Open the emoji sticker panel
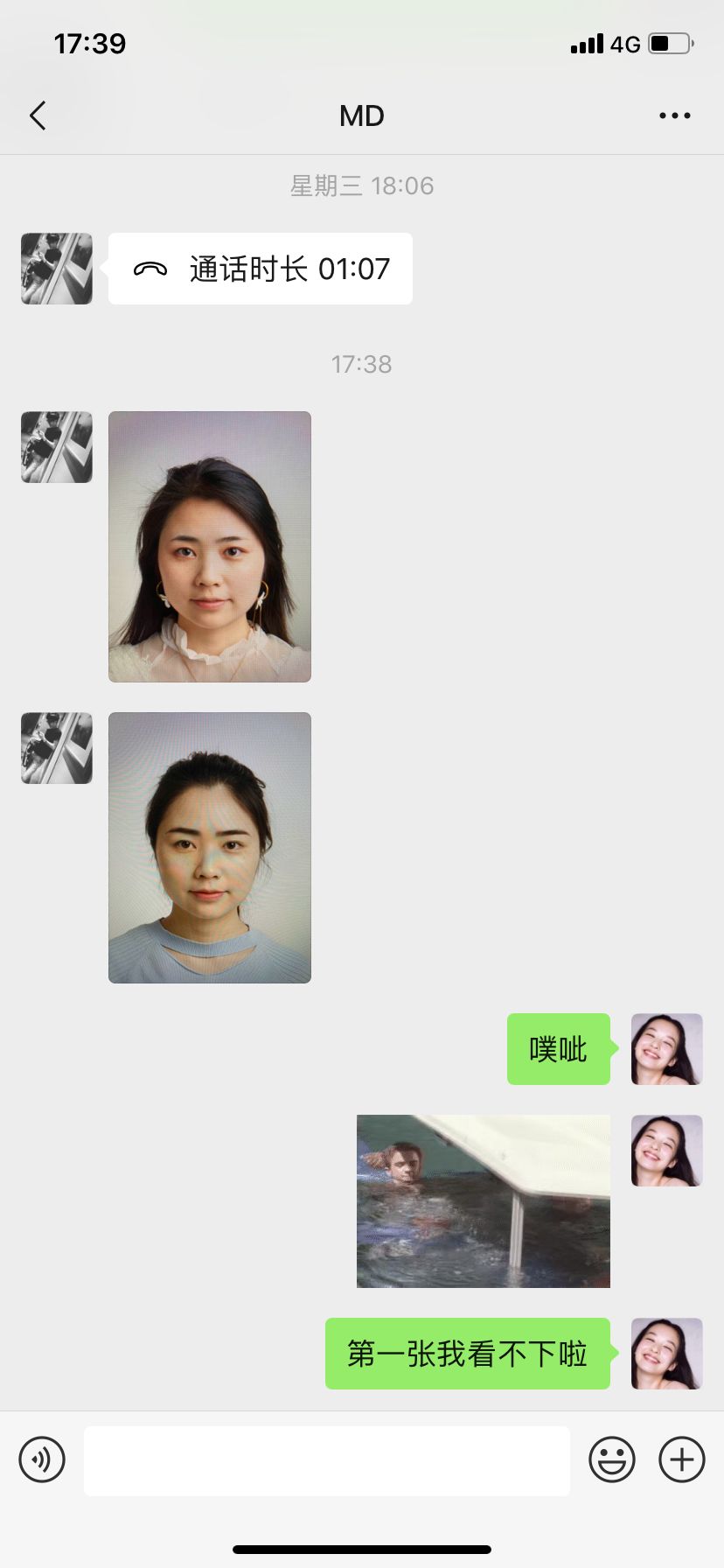The image size is (724, 1568). click(612, 1459)
